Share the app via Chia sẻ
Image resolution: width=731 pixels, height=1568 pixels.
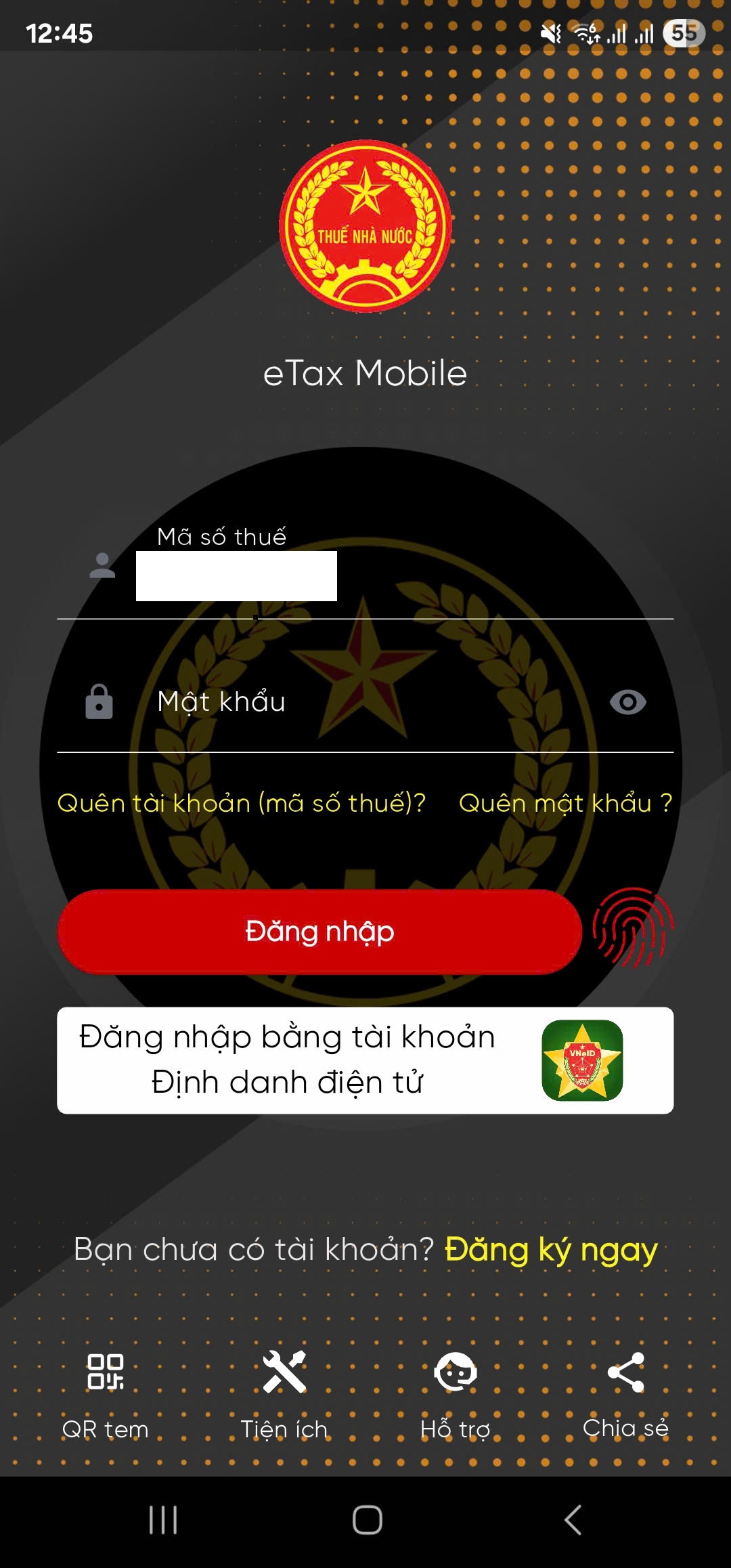click(625, 1392)
